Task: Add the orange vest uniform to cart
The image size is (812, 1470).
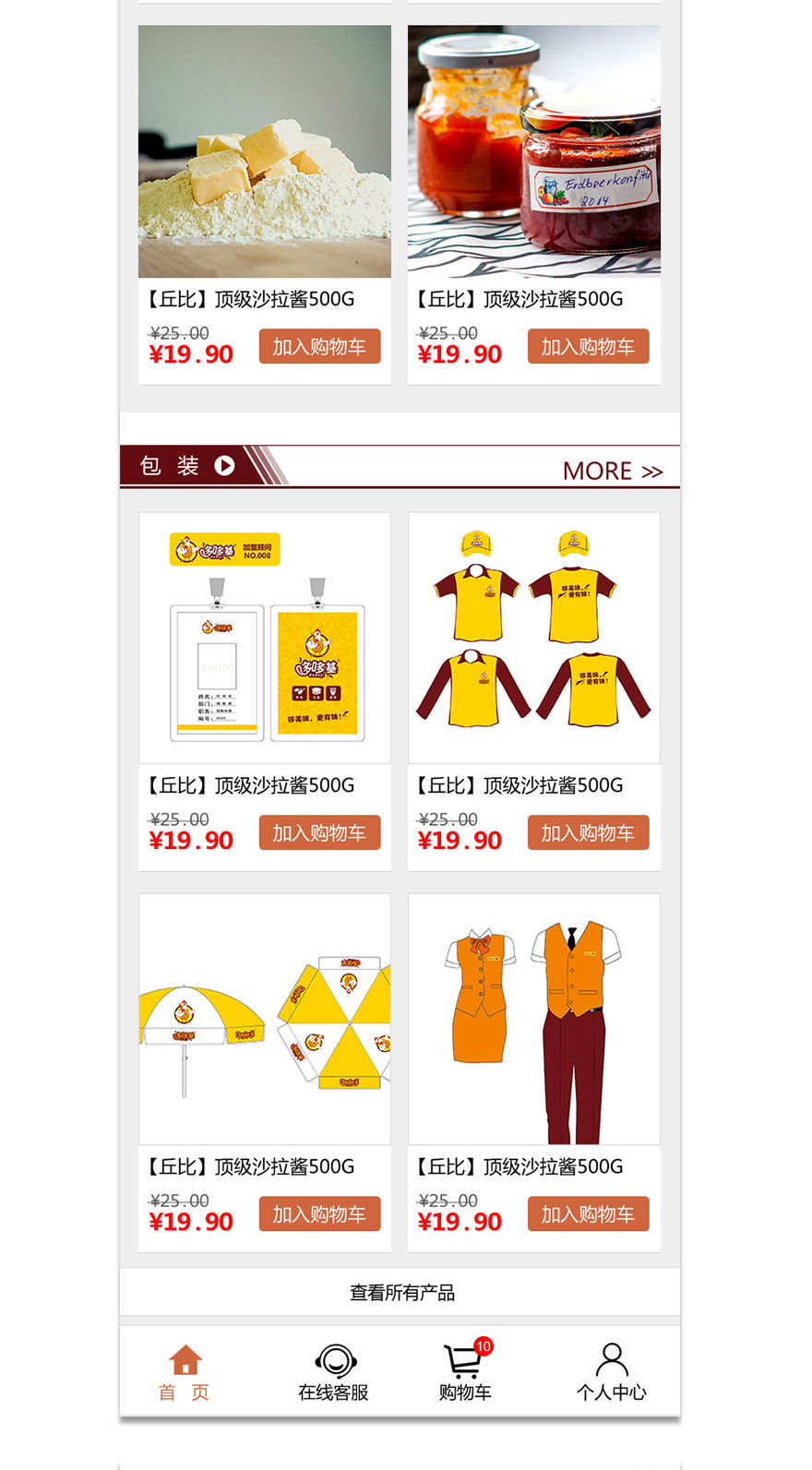Action: point(588,1214)
